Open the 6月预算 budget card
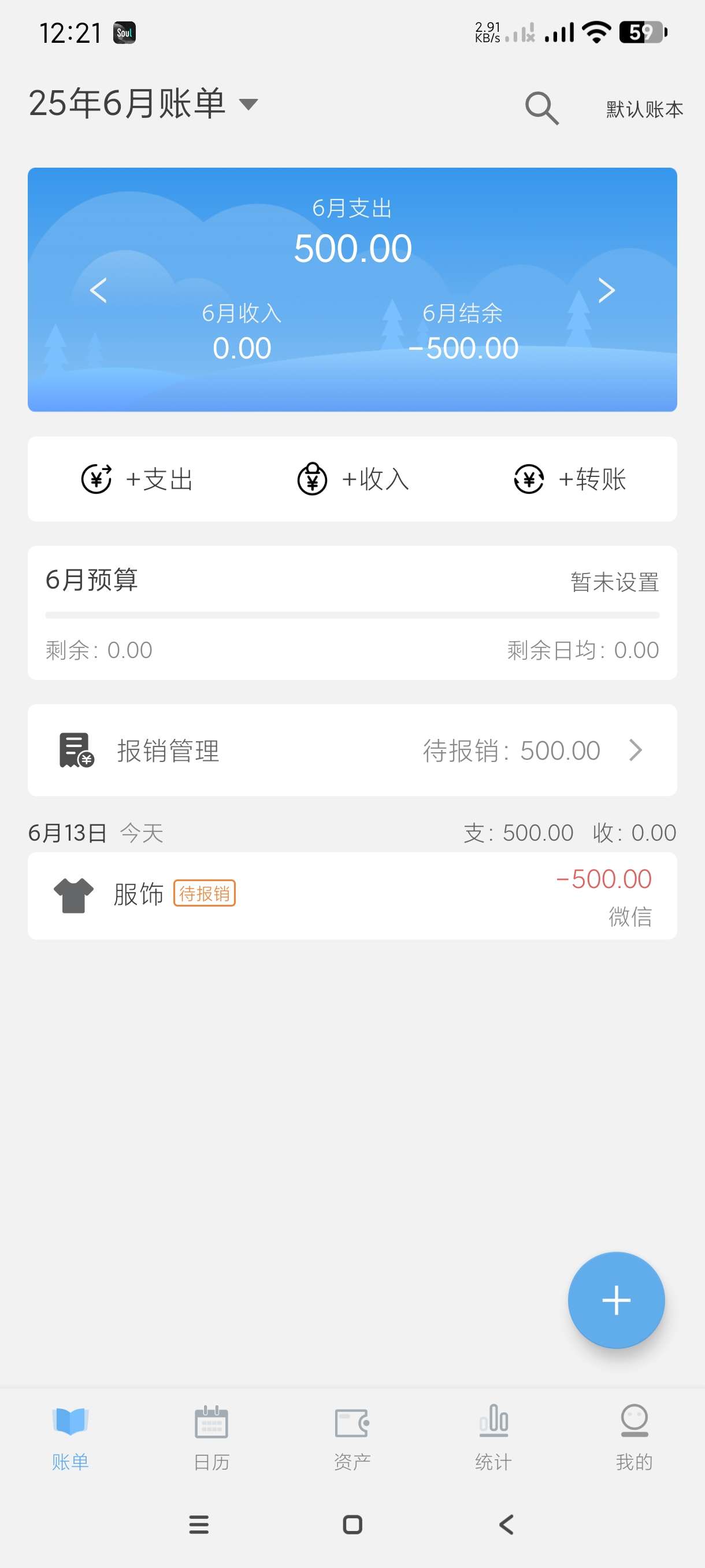Viewport: 705px width, 1568px height. pyautogui.click(x=352, y=612)
